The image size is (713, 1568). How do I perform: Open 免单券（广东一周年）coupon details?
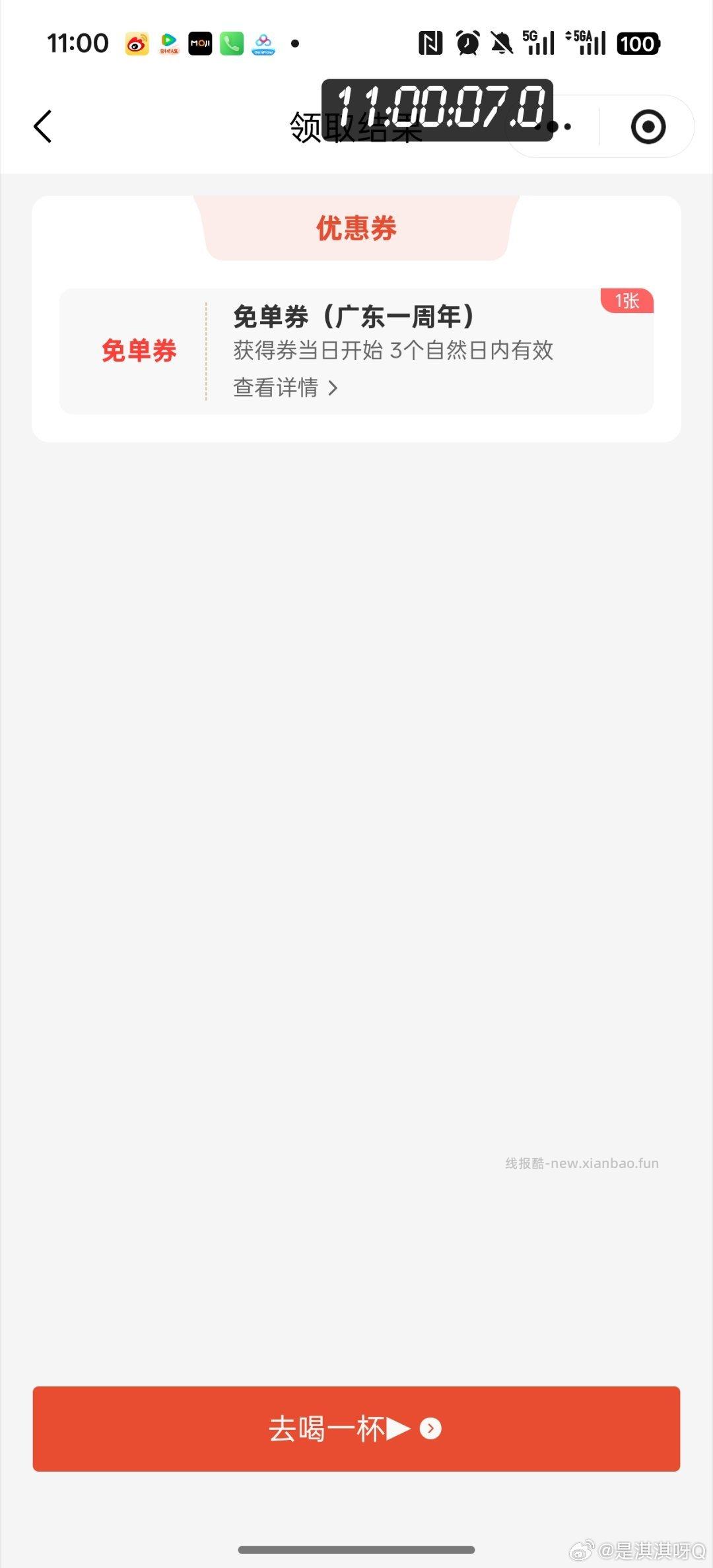click(355, 316)
